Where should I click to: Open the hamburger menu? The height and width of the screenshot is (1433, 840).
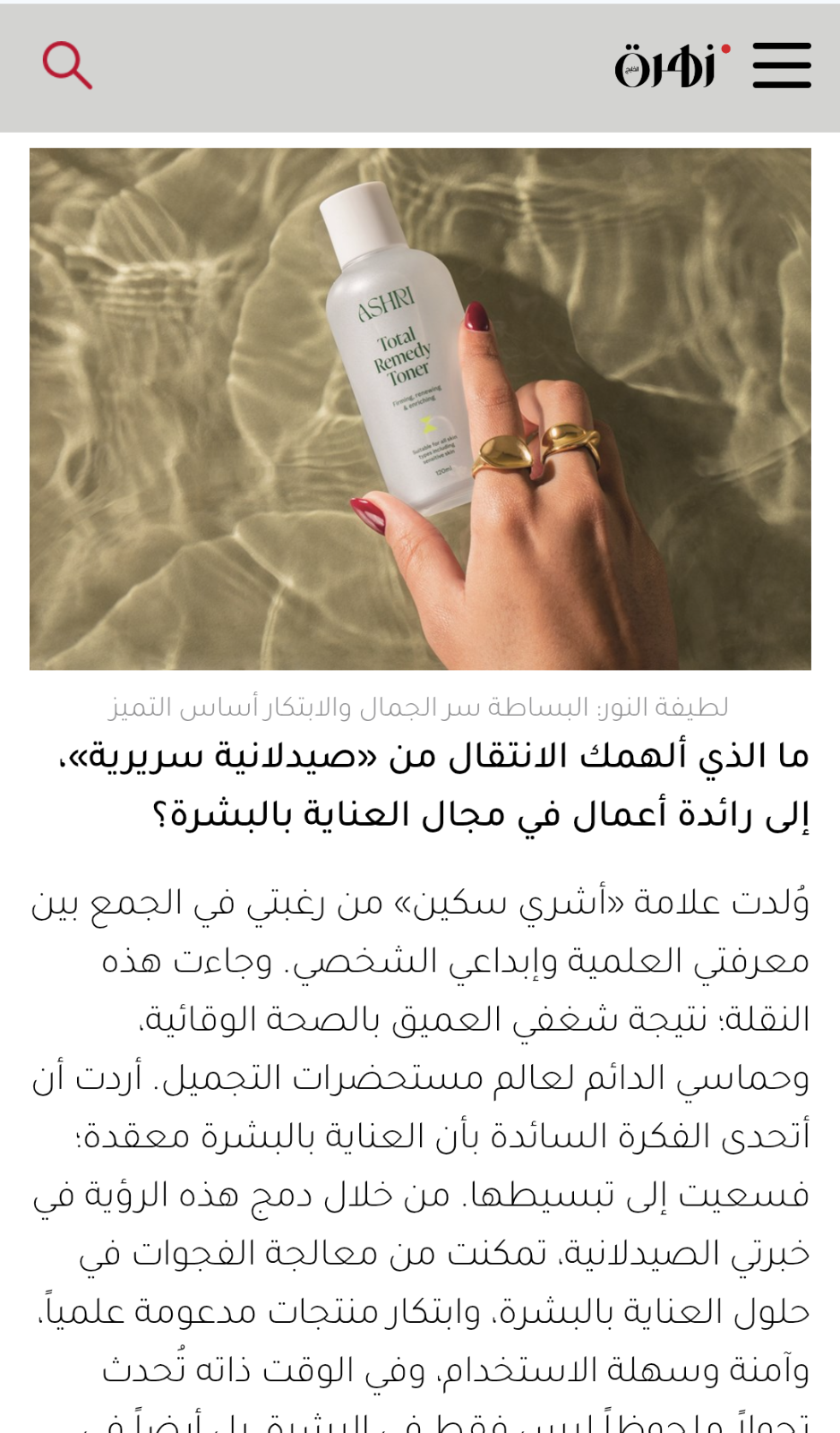point(781,65)
